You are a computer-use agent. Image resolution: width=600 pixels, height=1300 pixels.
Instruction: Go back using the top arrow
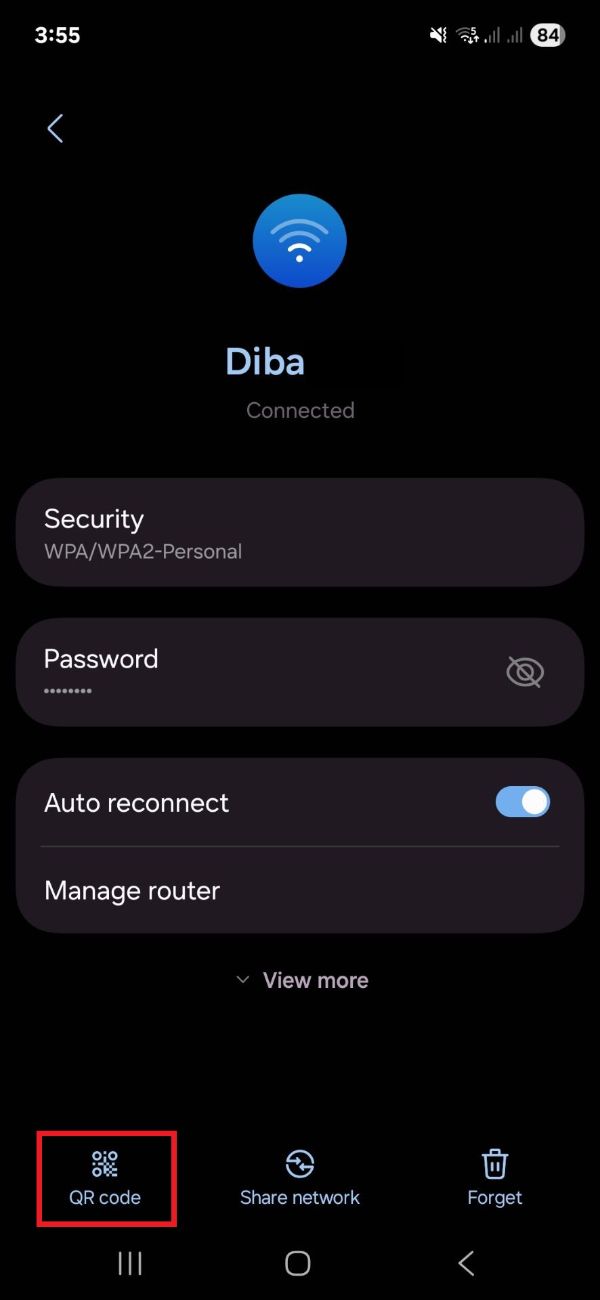(x=55, y=128)
